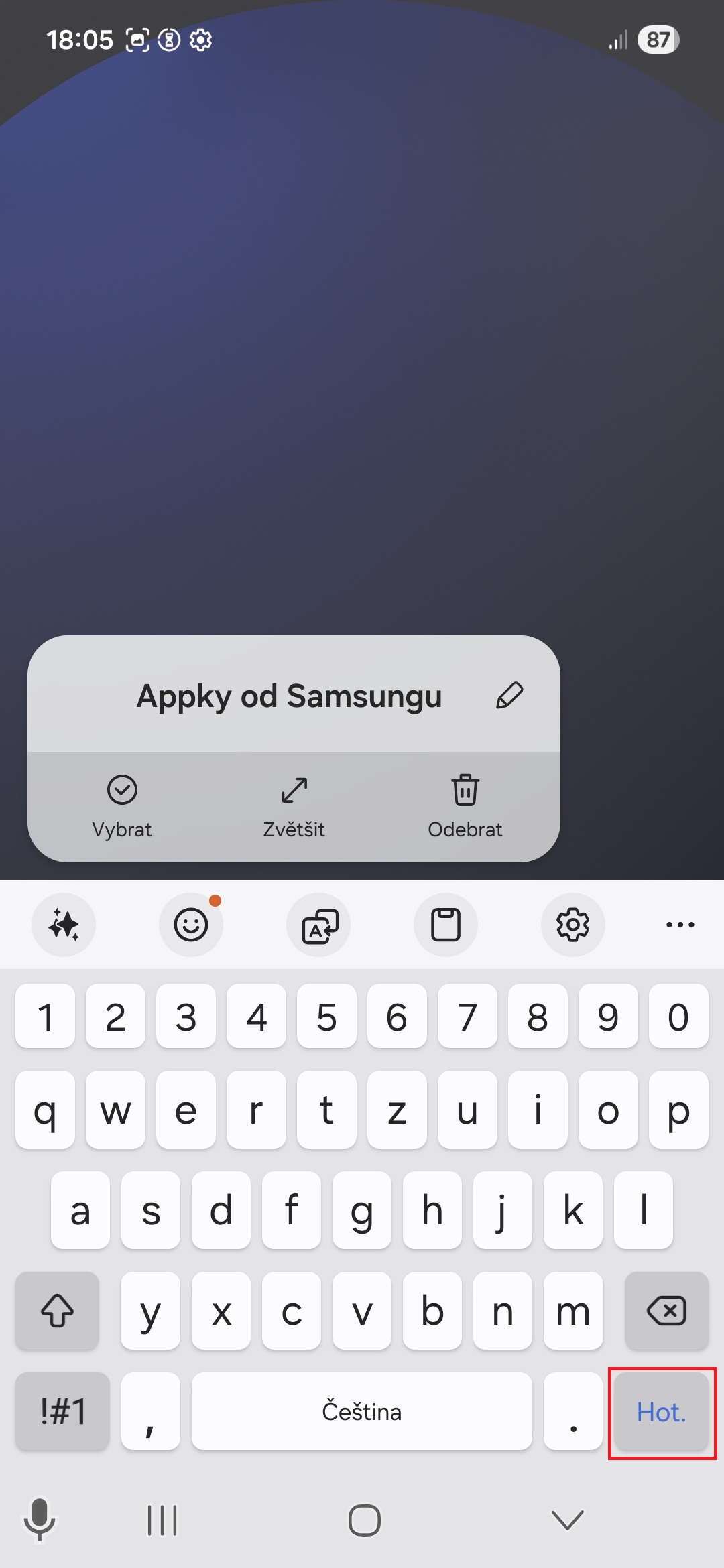
Task: Tap the Čeština space bar
Action: [x=362, y=1412]
